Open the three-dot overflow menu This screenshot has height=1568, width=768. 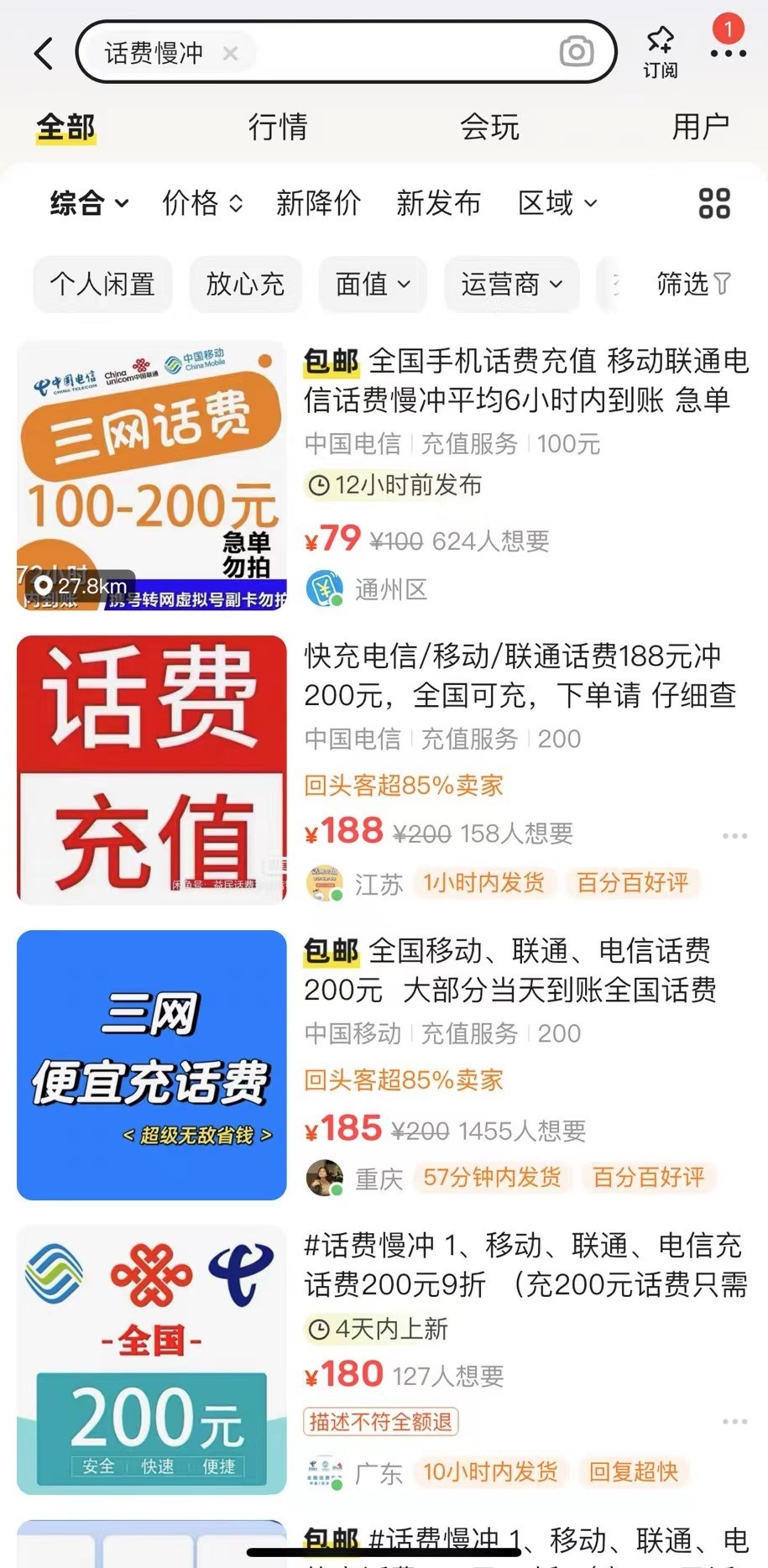point(728,53)
